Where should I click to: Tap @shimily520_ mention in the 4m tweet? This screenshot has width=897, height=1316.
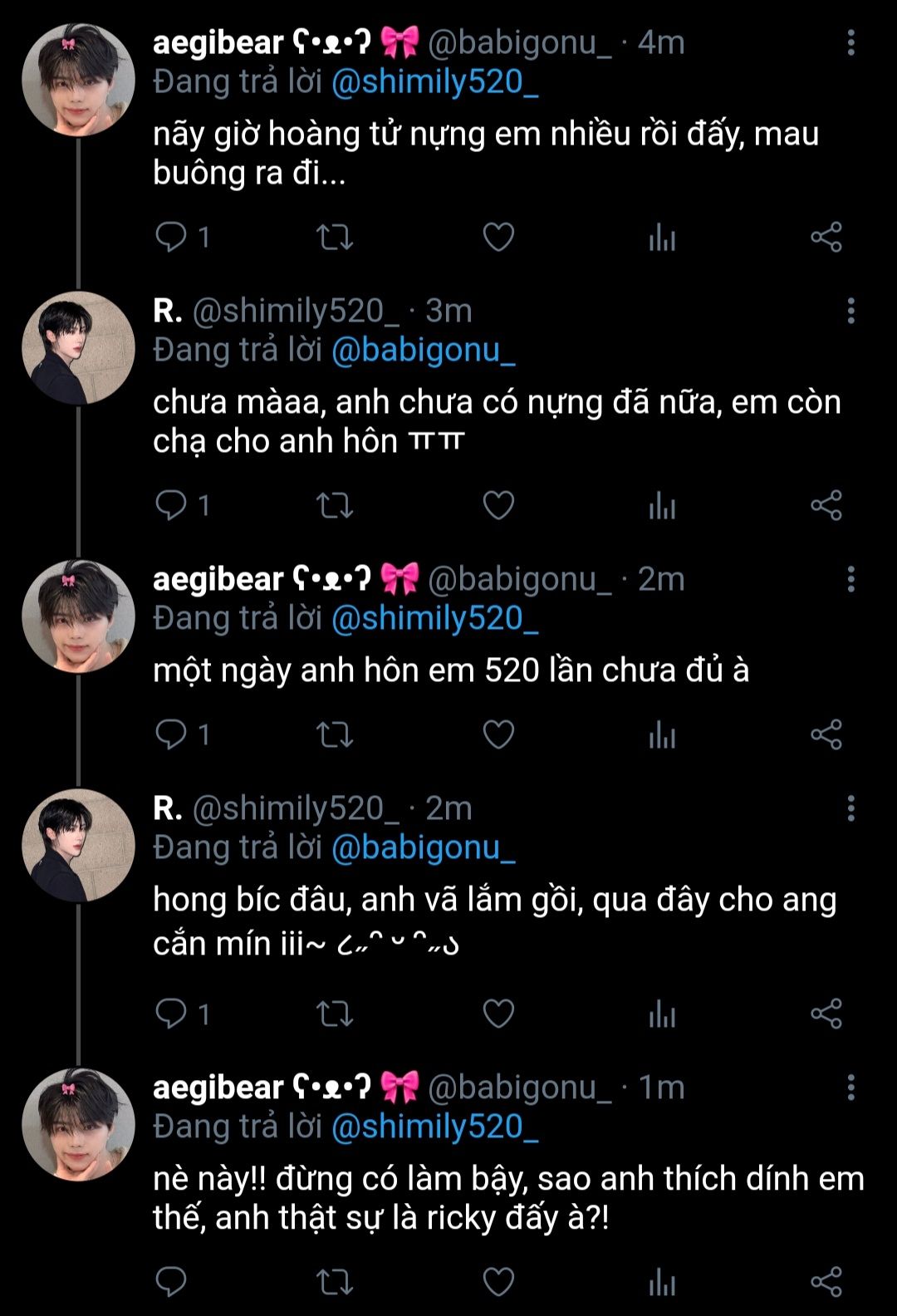coord(434,81)
